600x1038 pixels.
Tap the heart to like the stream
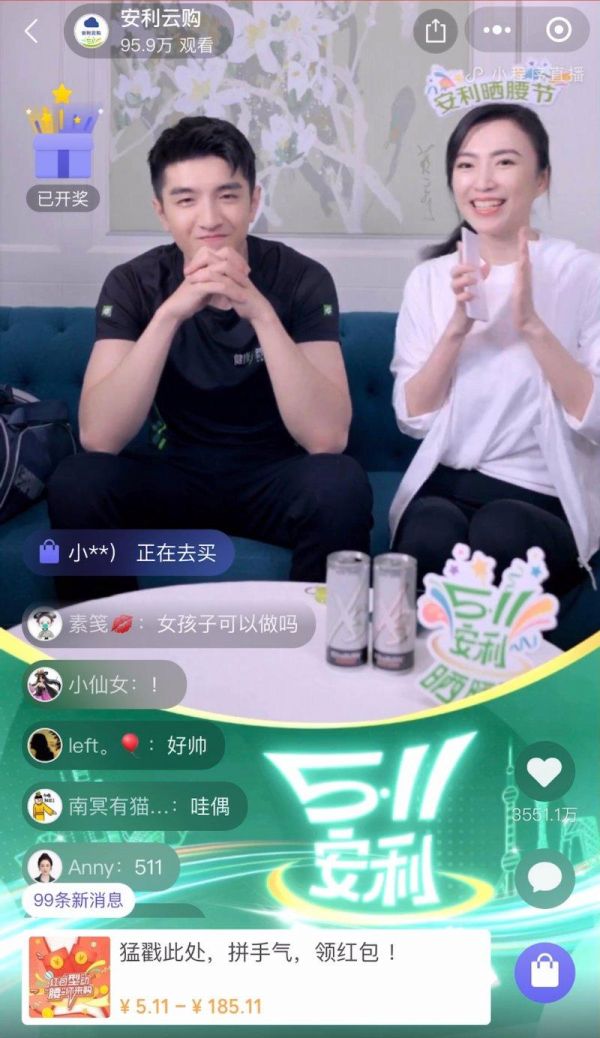(x=545, y=771)
